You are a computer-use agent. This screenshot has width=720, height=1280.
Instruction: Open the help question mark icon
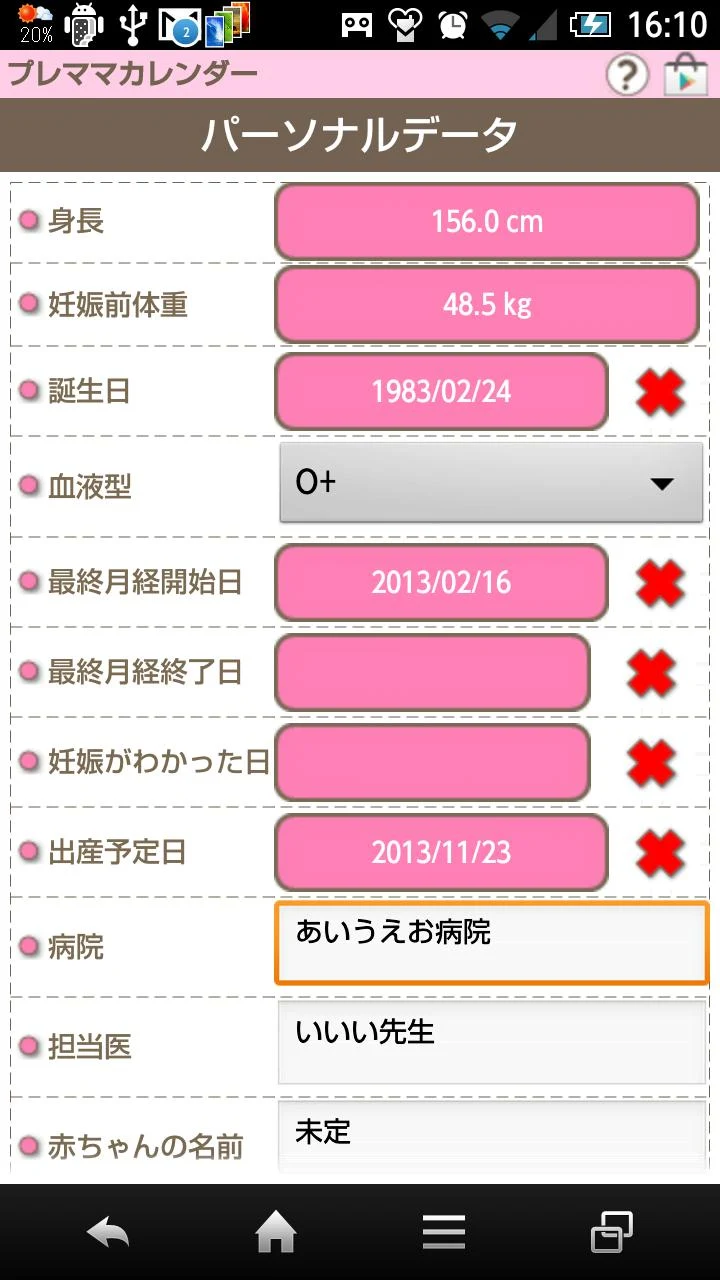coord(627,75)
